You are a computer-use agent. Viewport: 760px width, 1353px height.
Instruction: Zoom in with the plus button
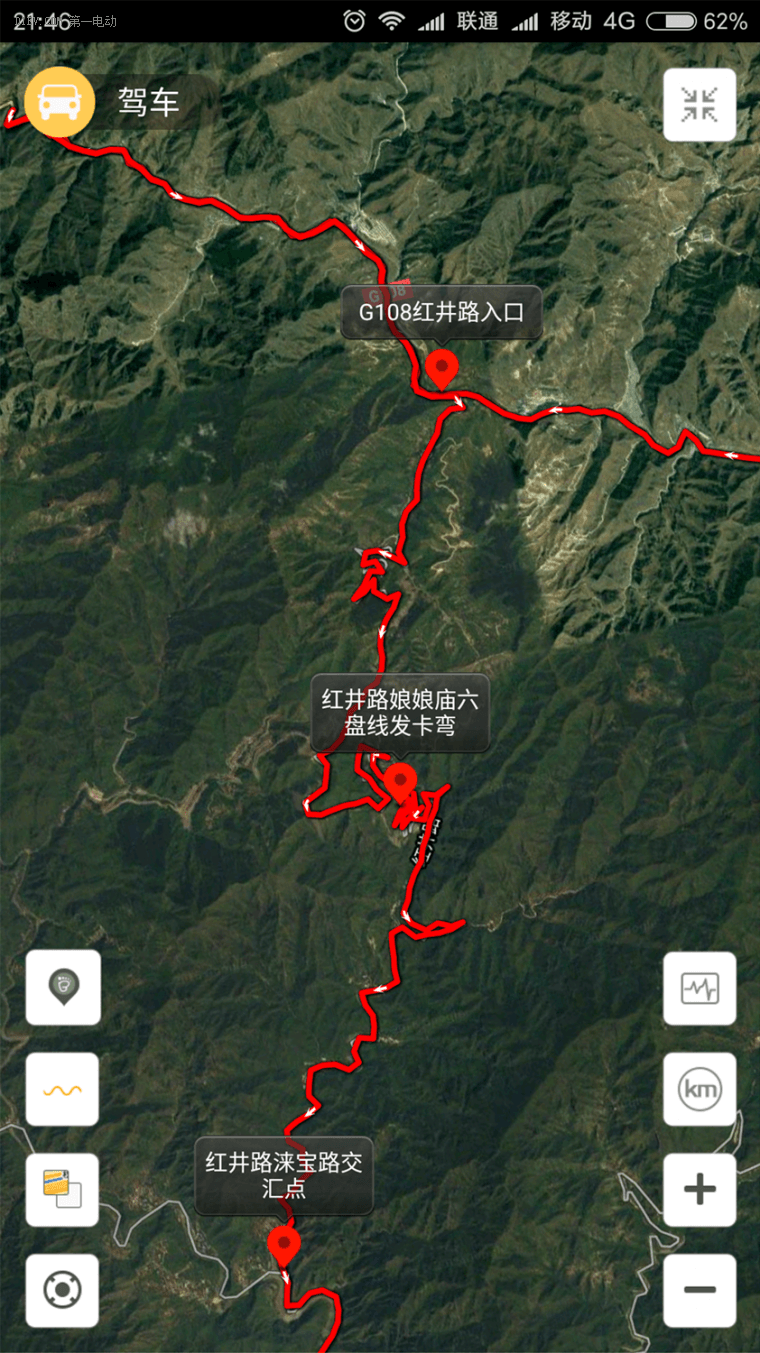[x=699, y=1190]
